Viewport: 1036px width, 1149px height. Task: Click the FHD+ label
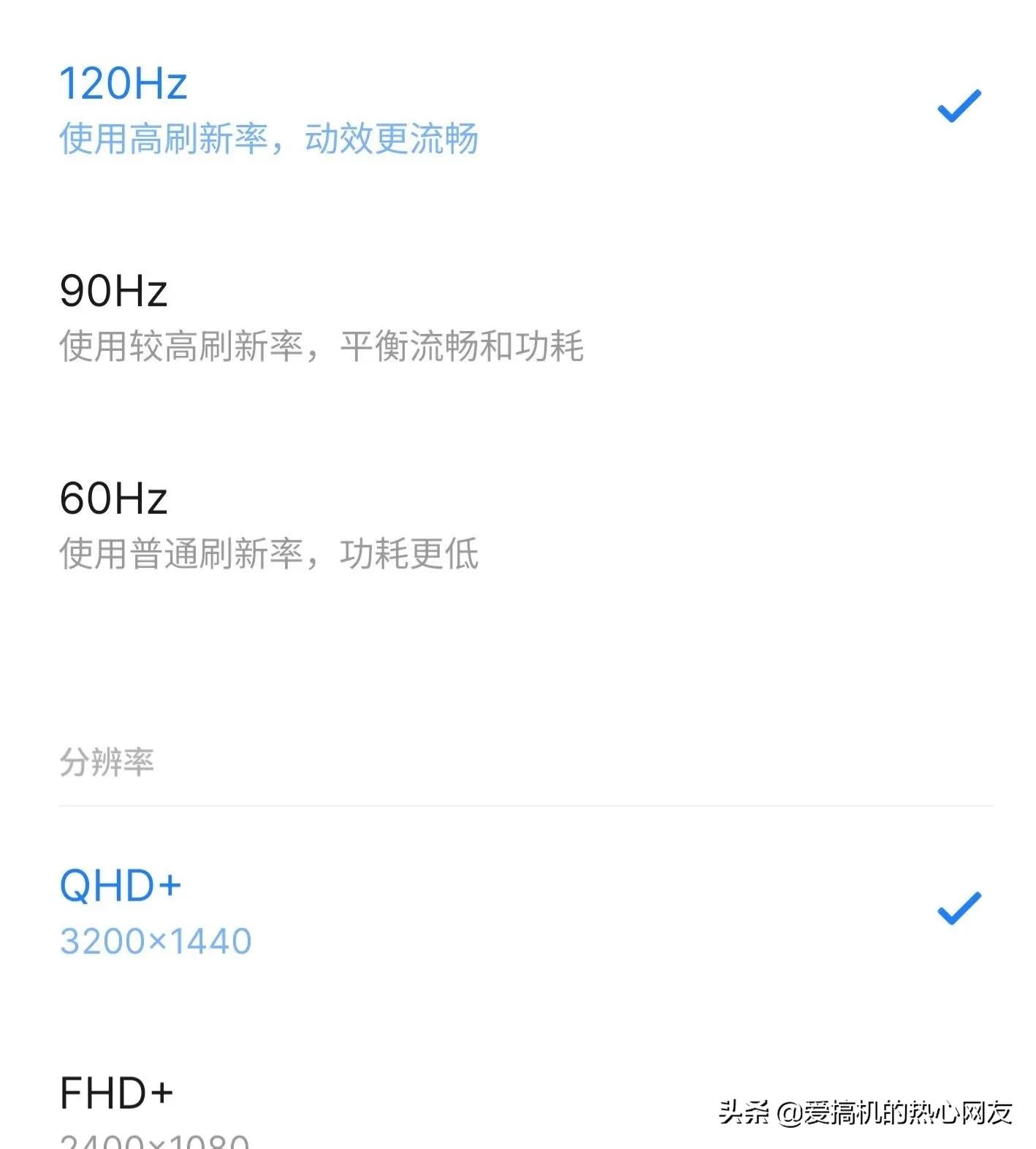point(117,1093)
